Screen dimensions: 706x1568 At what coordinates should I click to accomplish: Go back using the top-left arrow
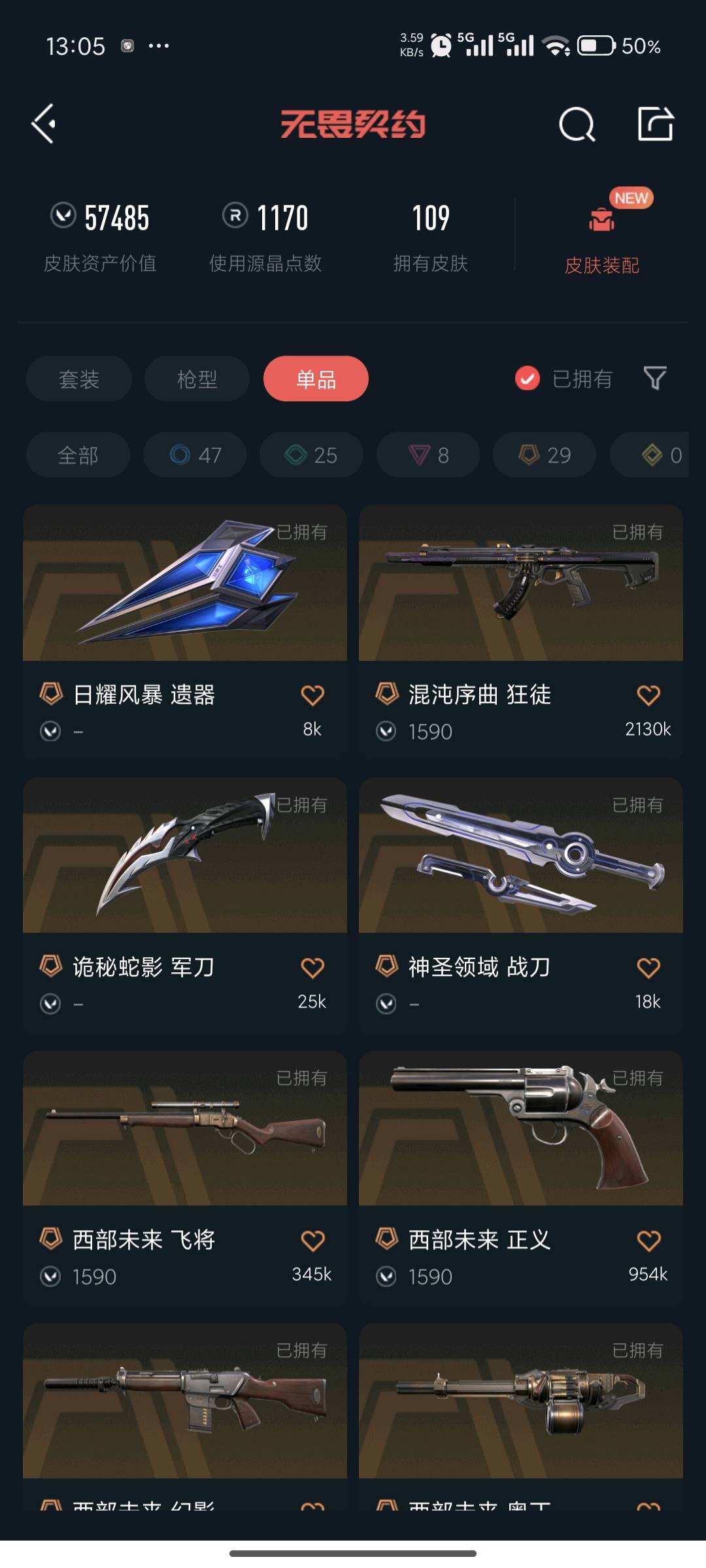point(44,123)
